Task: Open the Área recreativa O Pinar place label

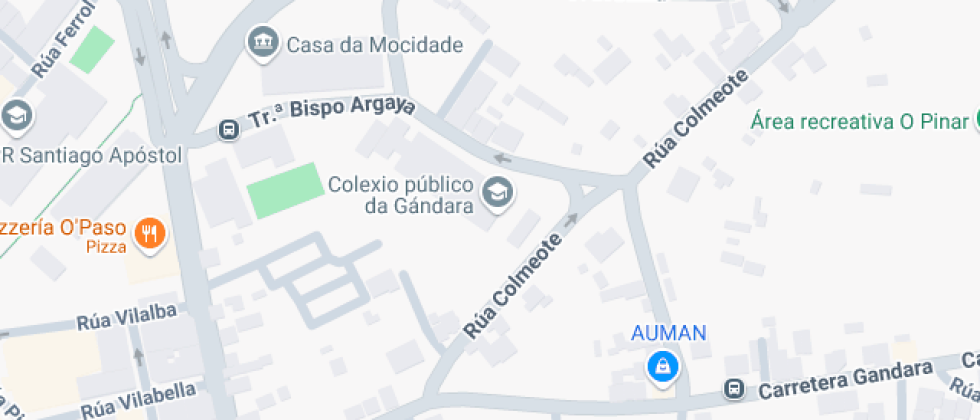Action: [x=858, y=121]
